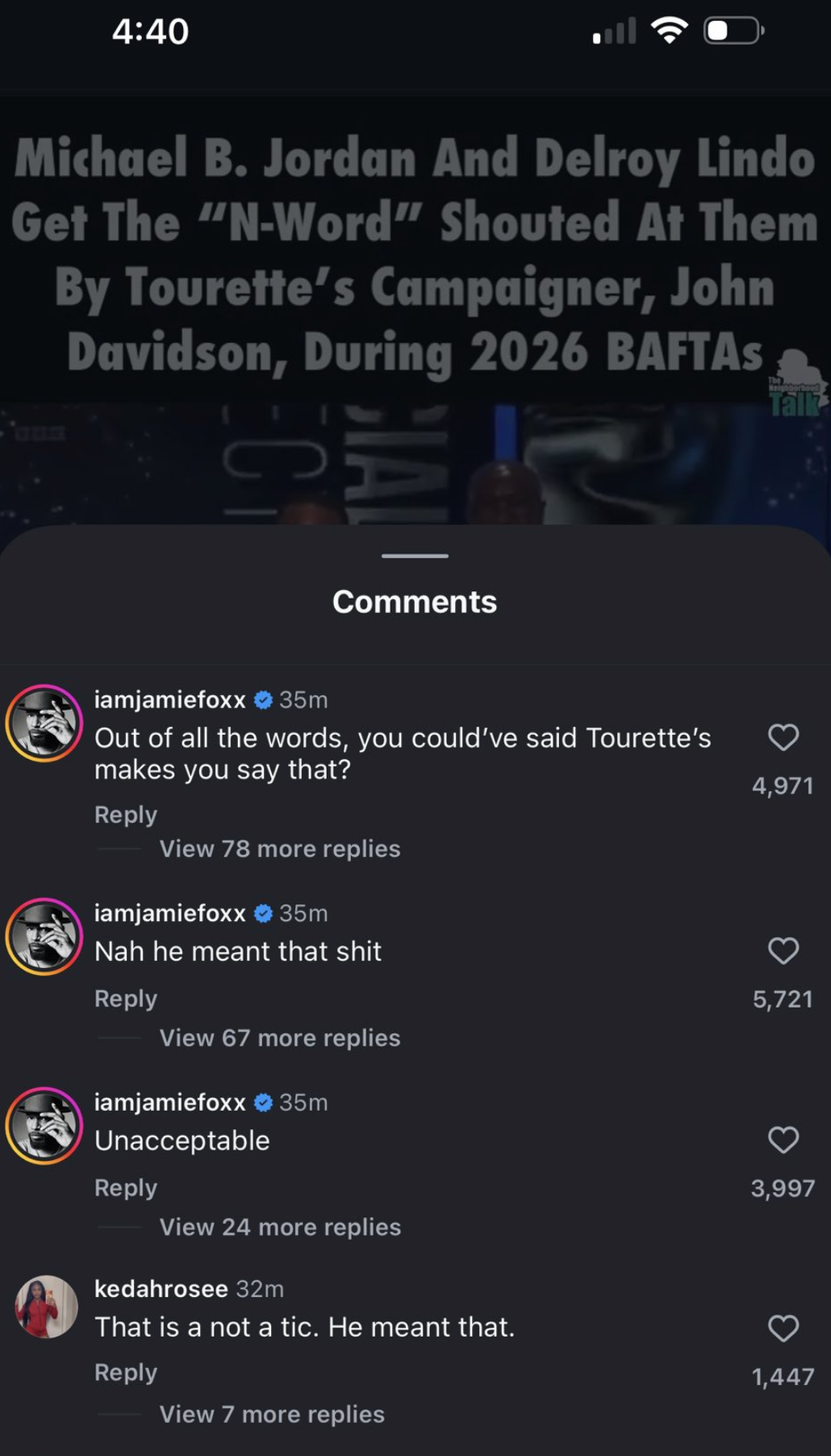
Task: Expand View 7 more replies
Action: tap(271, 1414)
